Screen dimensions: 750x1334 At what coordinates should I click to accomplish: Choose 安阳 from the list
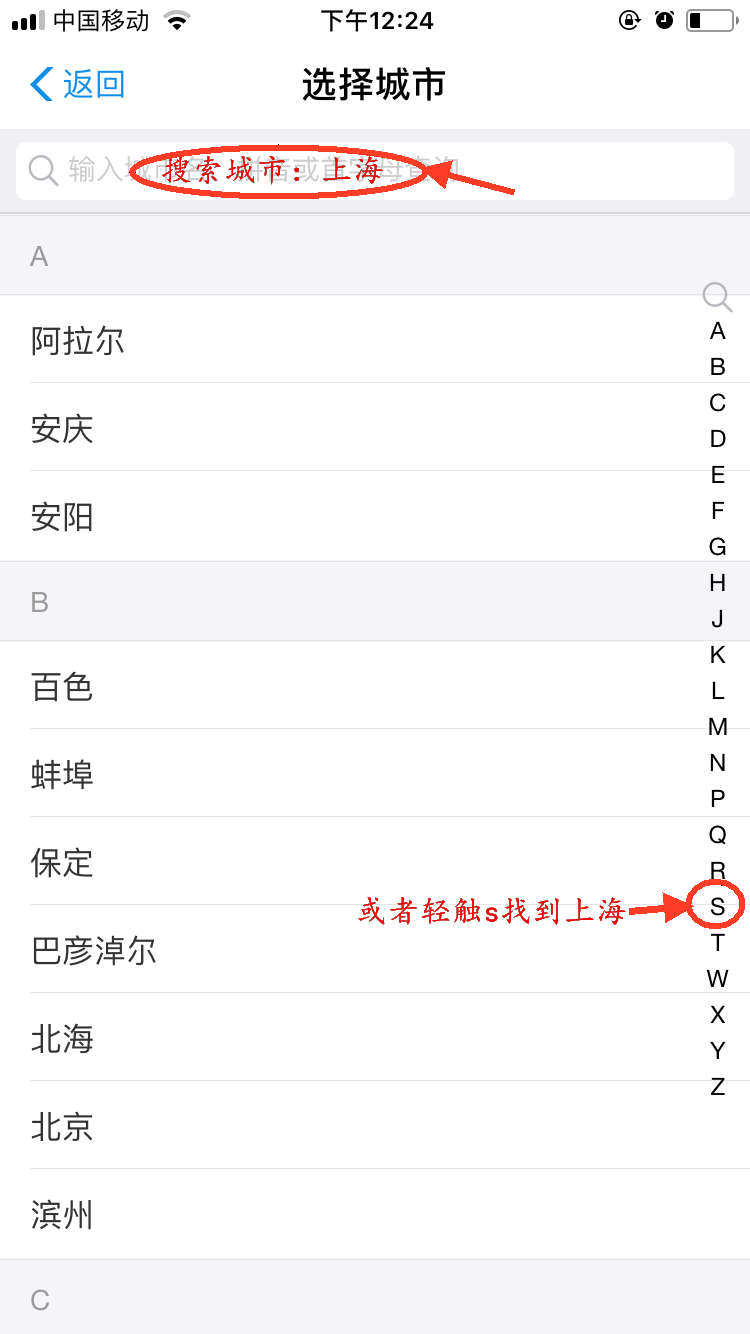click(x=375, y=516)
